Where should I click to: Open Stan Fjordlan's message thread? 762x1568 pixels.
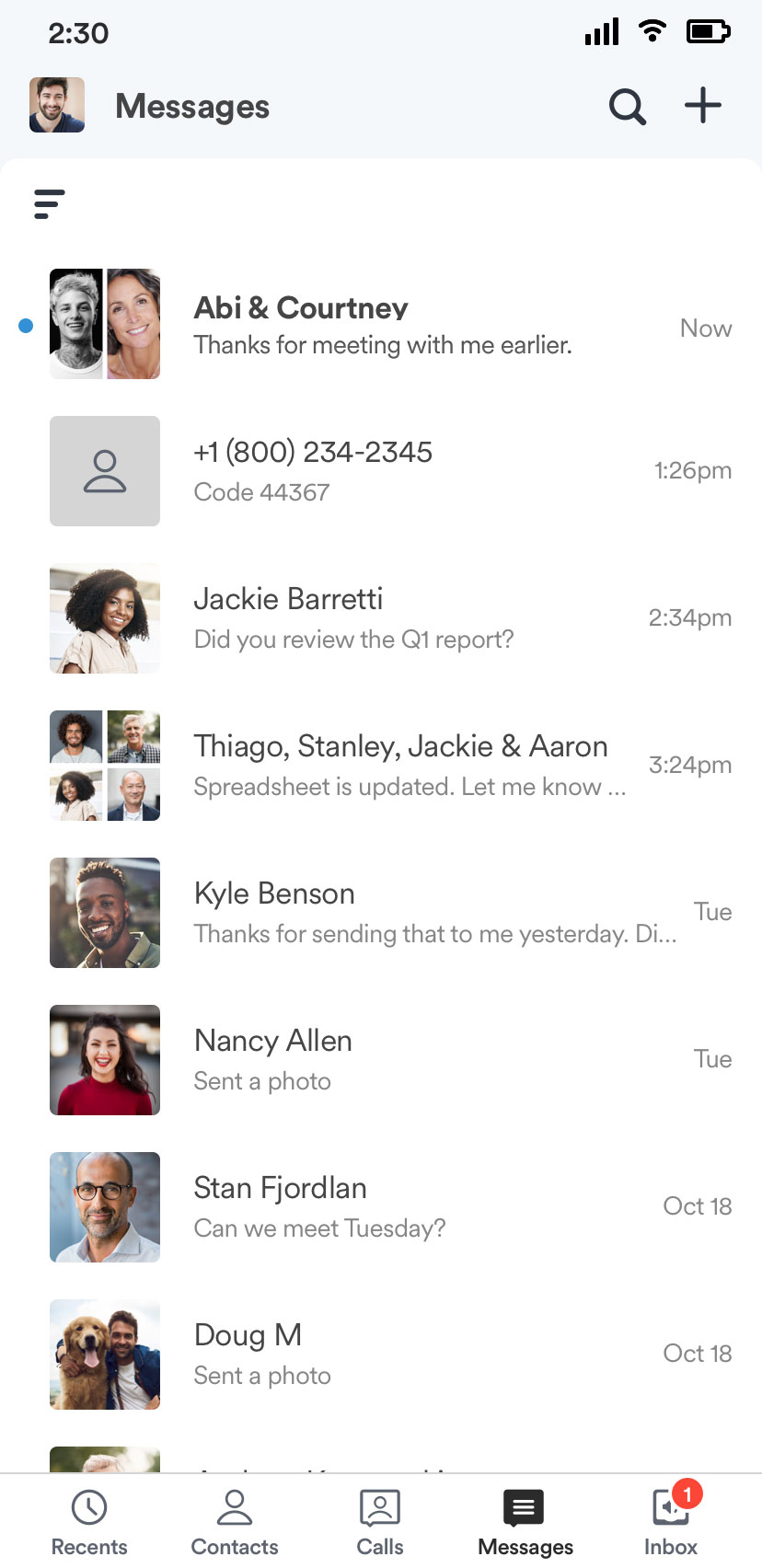(x=381, y=1207)
